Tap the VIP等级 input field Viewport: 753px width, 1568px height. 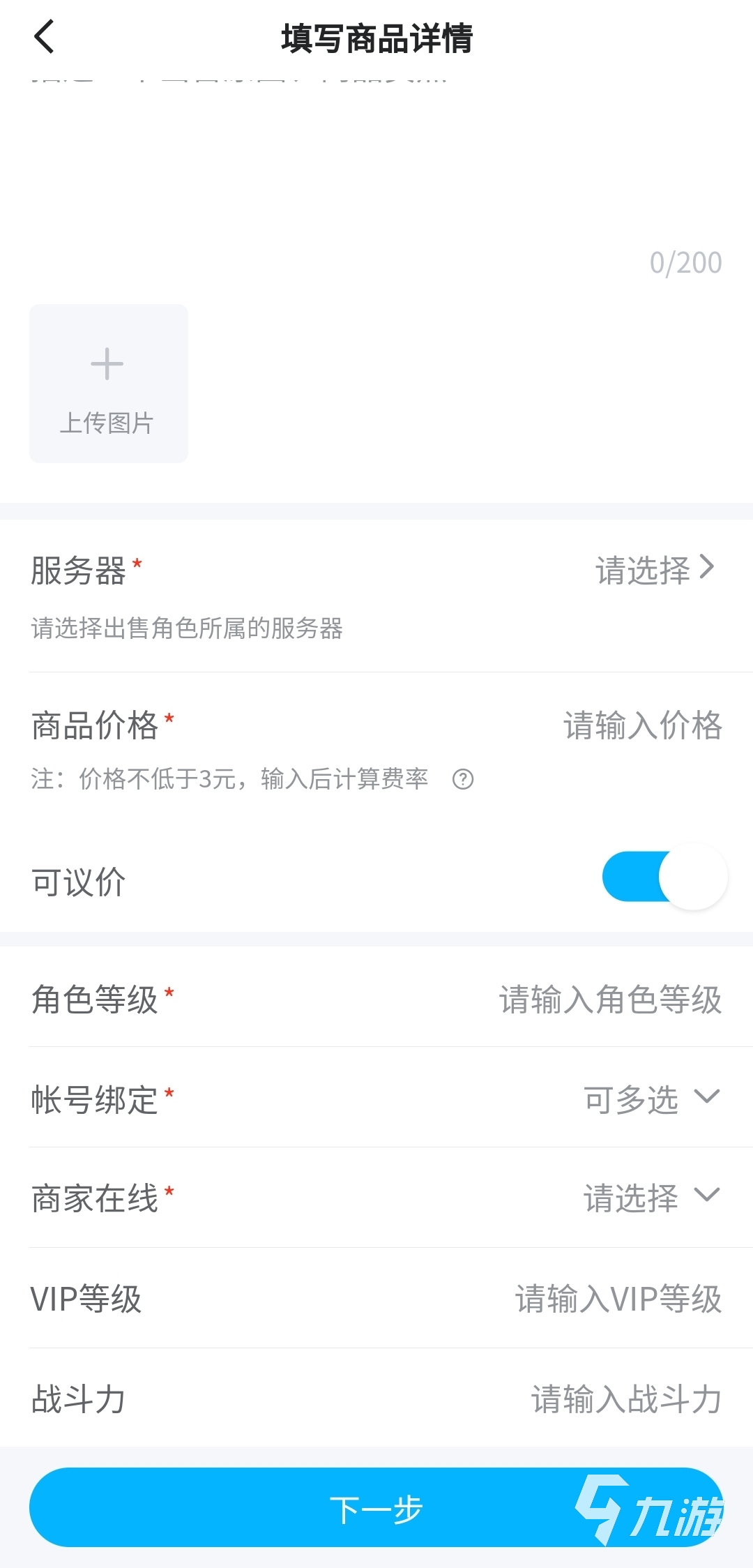(x=618, y=1299)
